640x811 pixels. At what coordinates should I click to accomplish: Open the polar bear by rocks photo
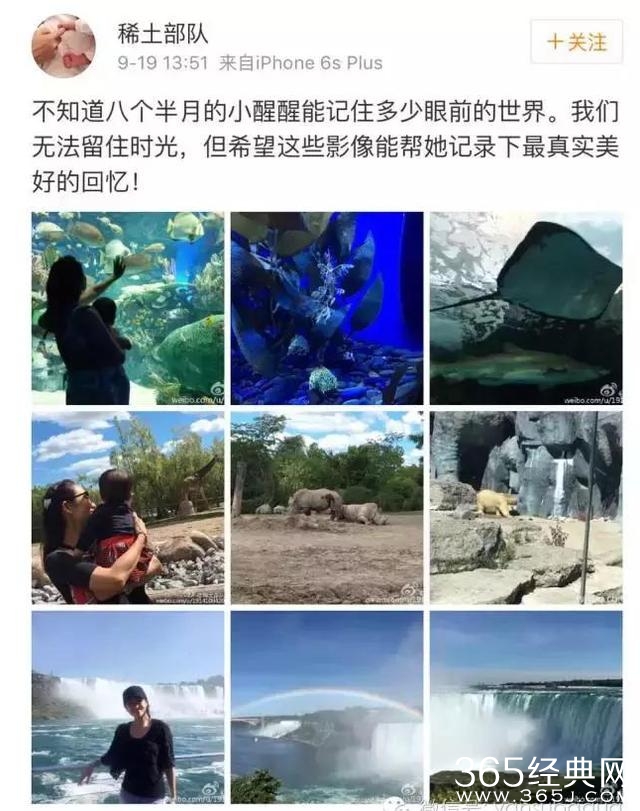[526, 507]
